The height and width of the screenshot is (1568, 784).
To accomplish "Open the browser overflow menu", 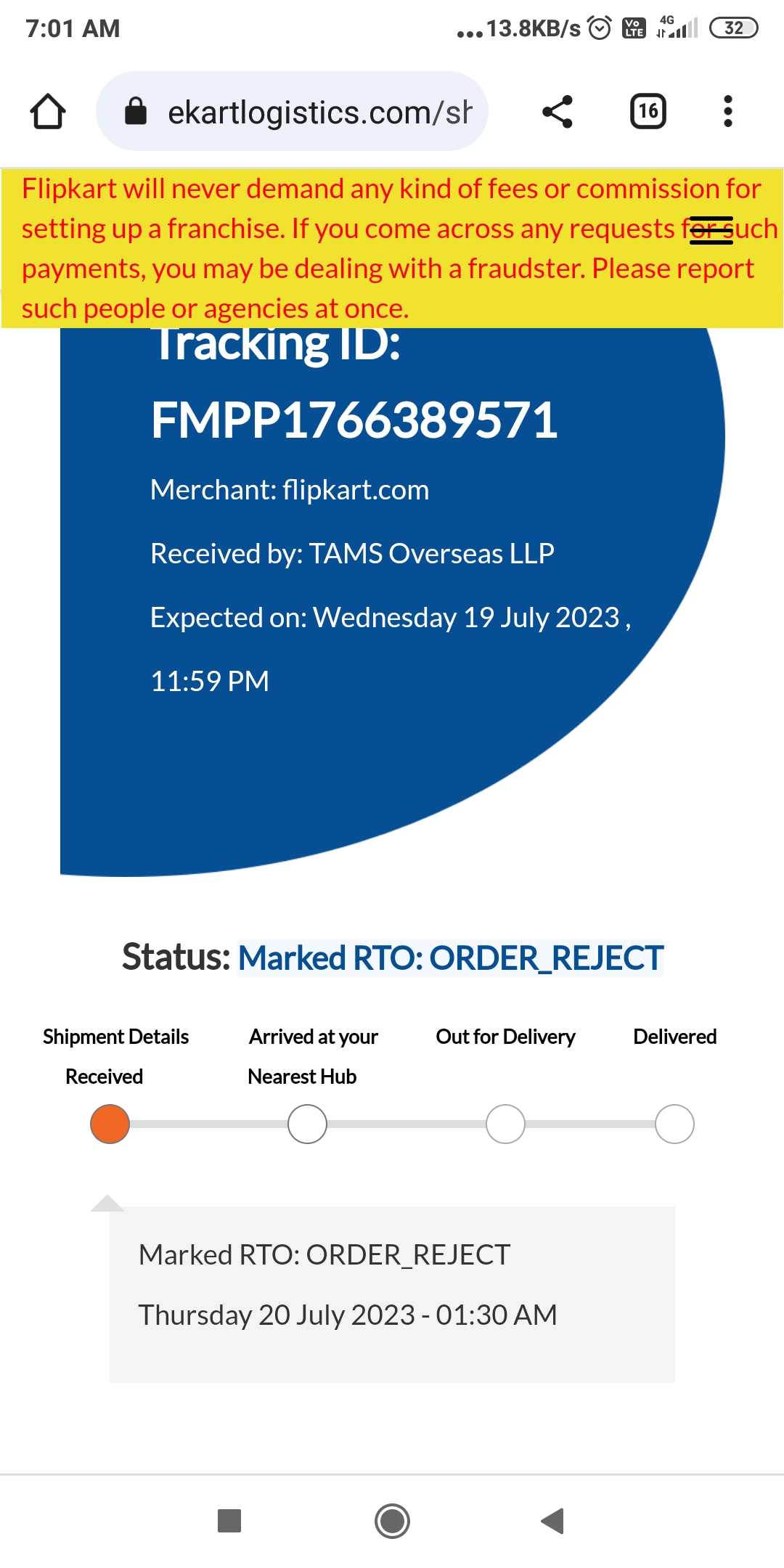I will coord(727,112).
